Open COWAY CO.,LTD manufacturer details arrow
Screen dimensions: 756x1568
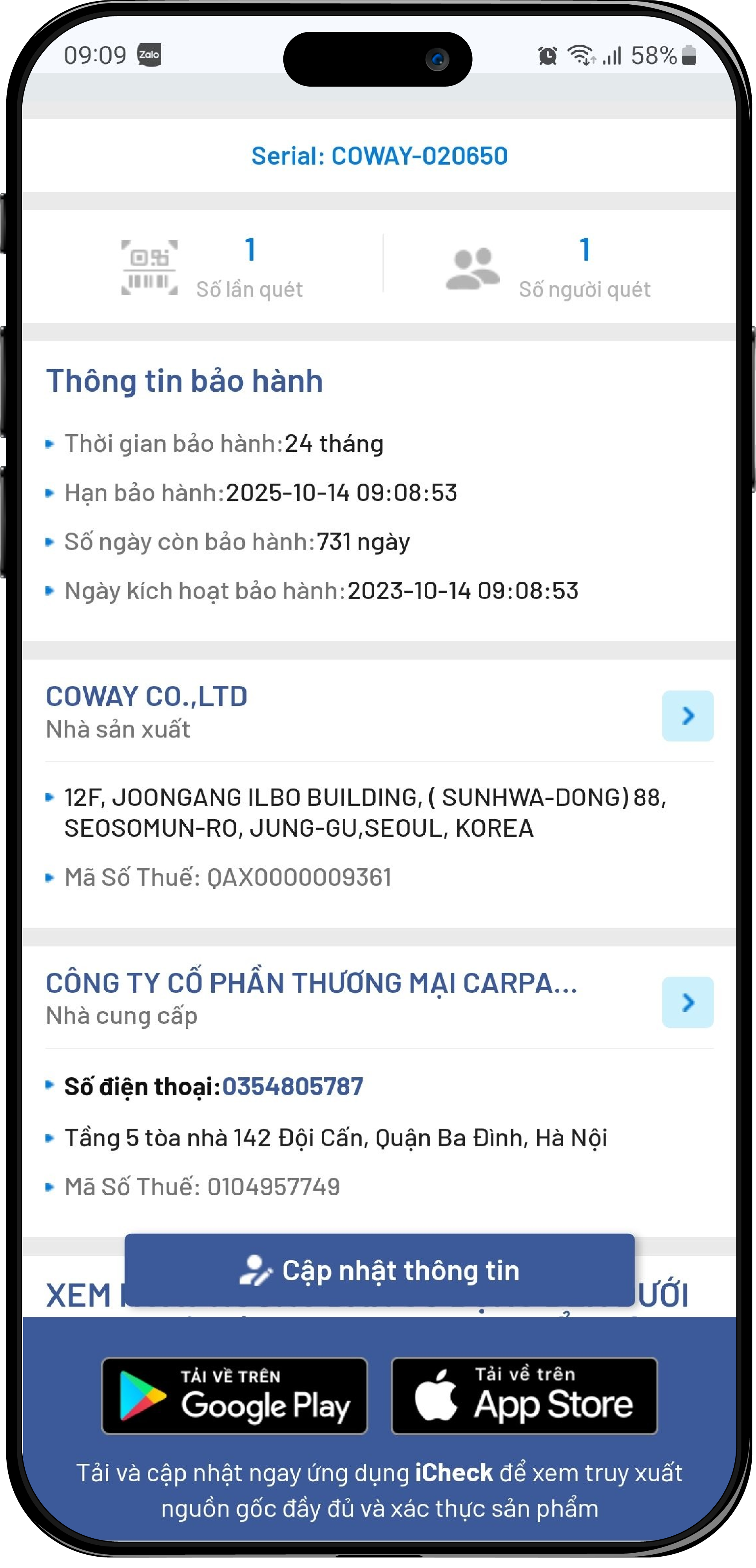pyautogui.click(x=687, y=715)
